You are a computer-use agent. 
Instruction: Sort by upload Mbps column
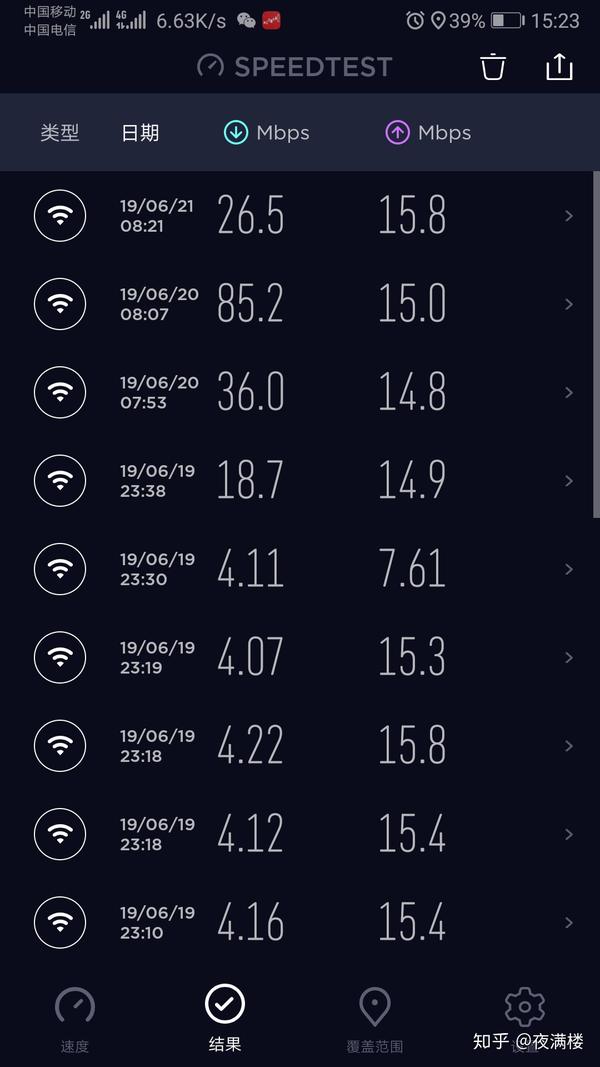pyautogui.click(x=429, y=133)
